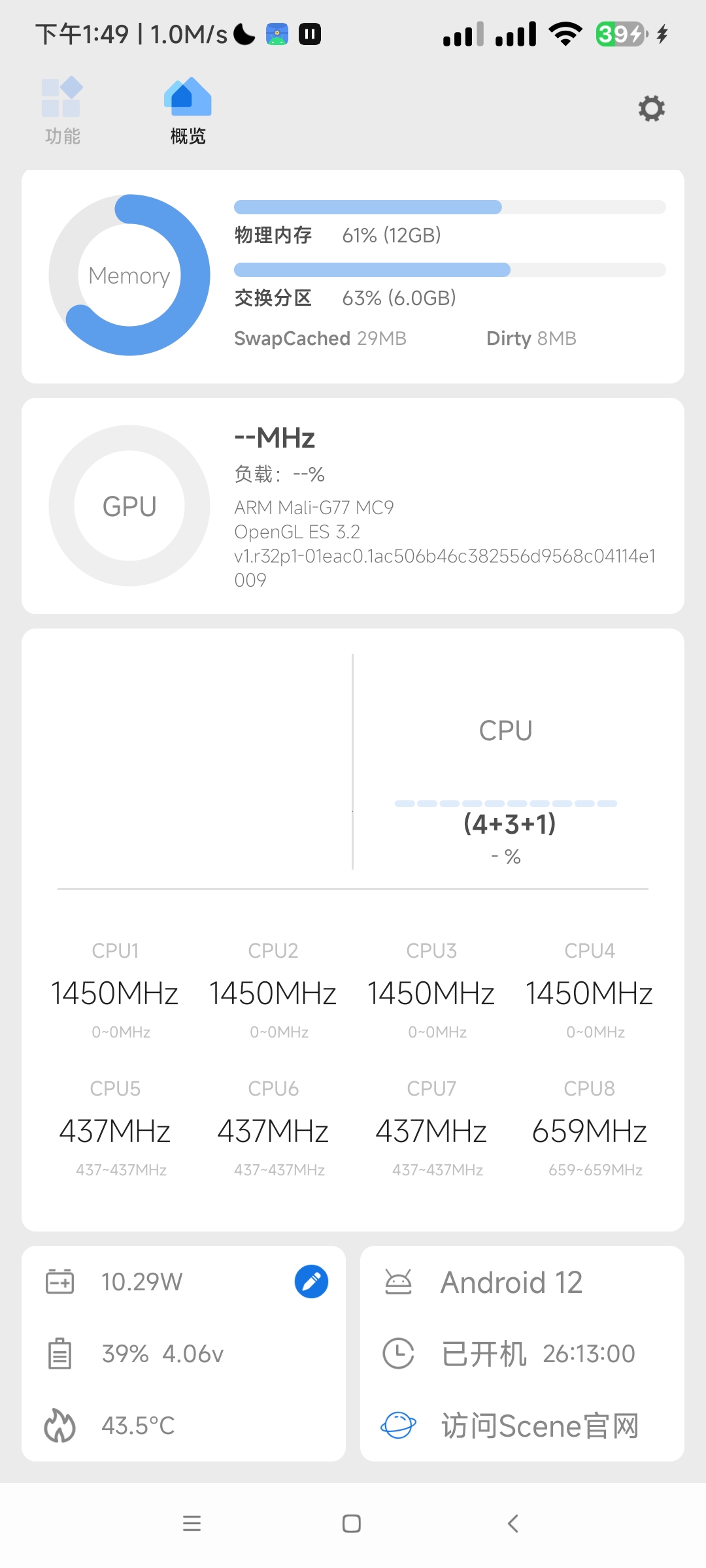Go back using the system back button
Viewport: 706px width, 1568px height.
[x=513, y=1524]
